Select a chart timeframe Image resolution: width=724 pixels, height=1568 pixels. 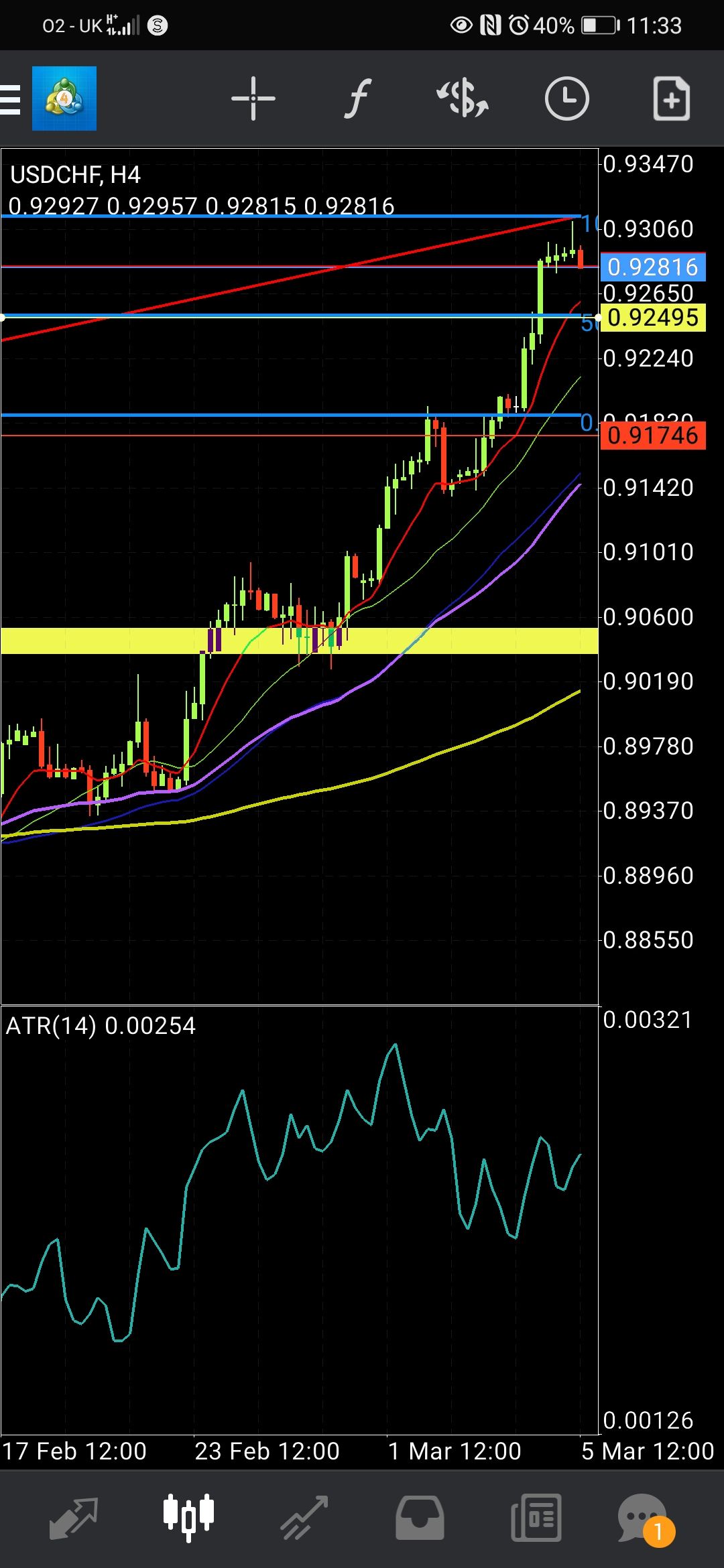[x=567, y=99]
